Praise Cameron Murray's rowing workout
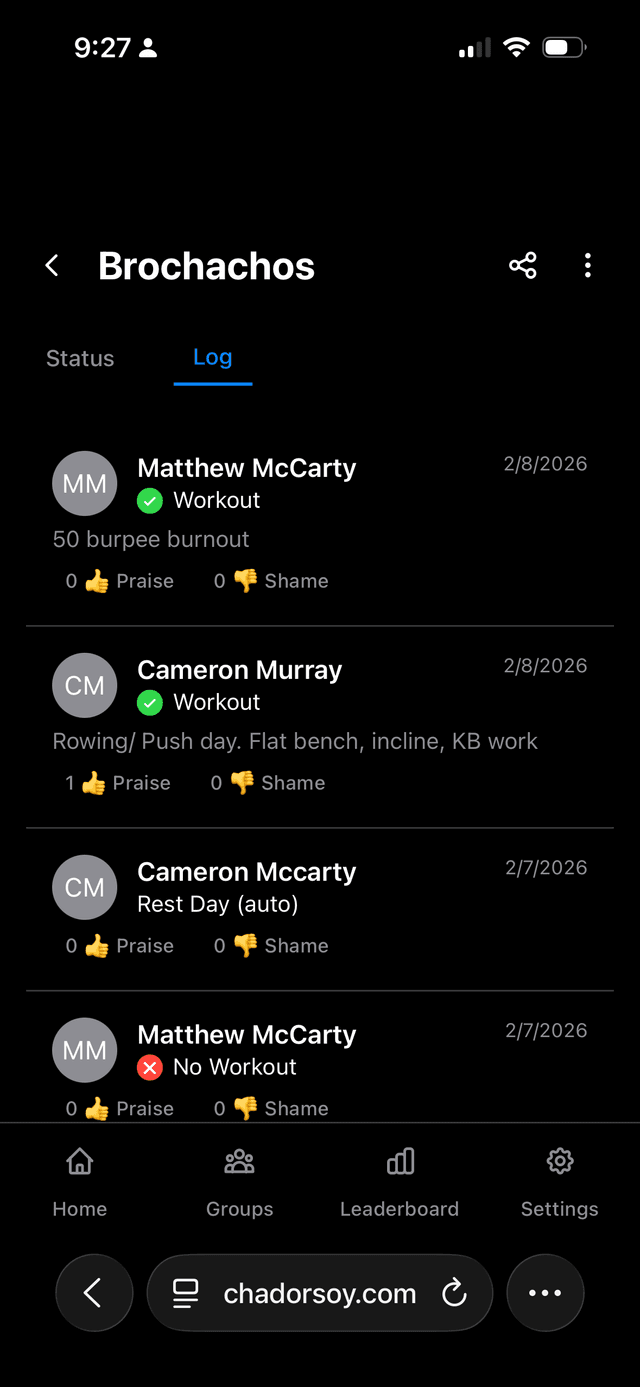This screenshot has width=640, height=1387. 119,783
